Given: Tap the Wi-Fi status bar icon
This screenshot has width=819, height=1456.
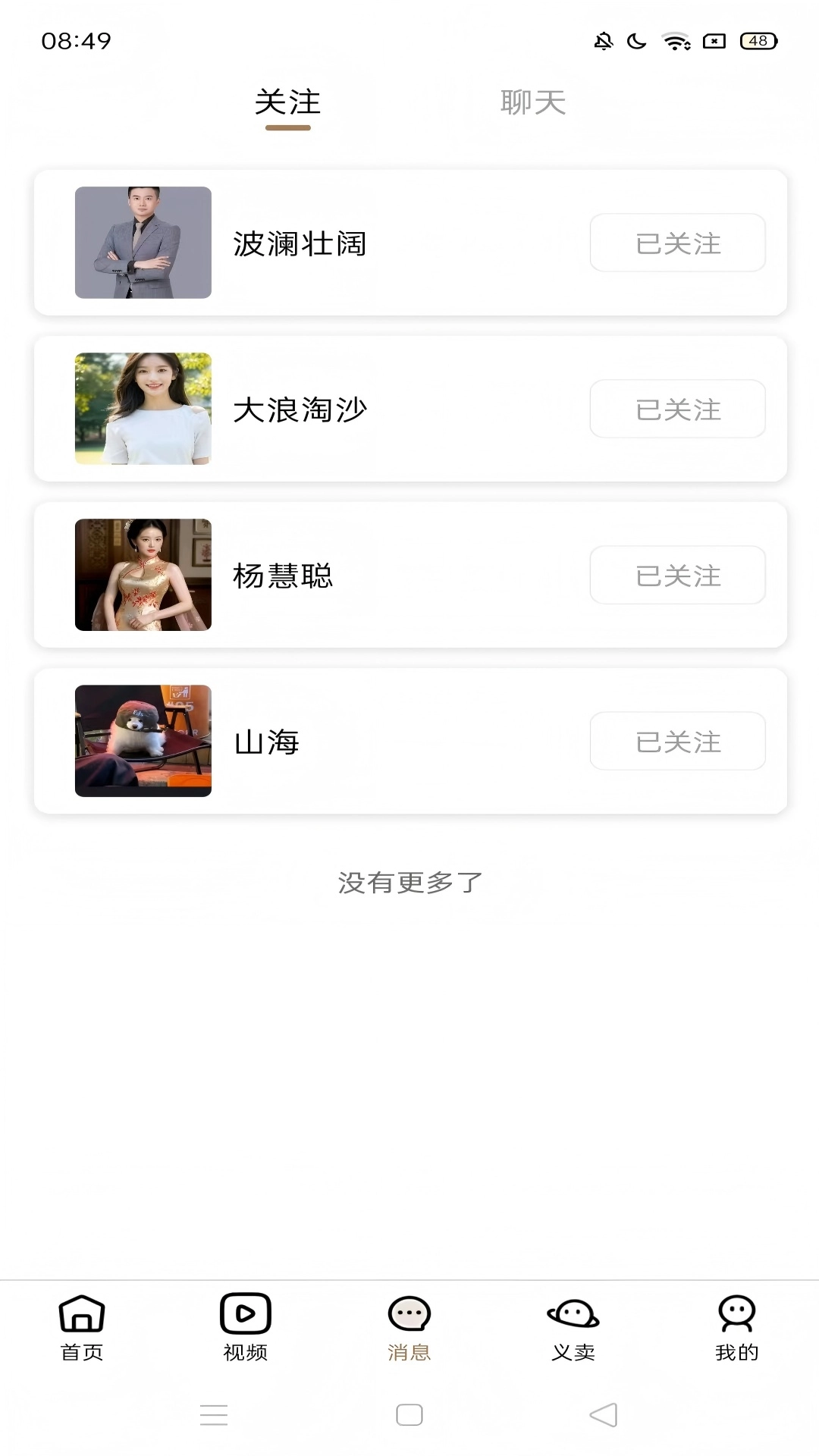Looking at the screenshot, I should 674,43.
